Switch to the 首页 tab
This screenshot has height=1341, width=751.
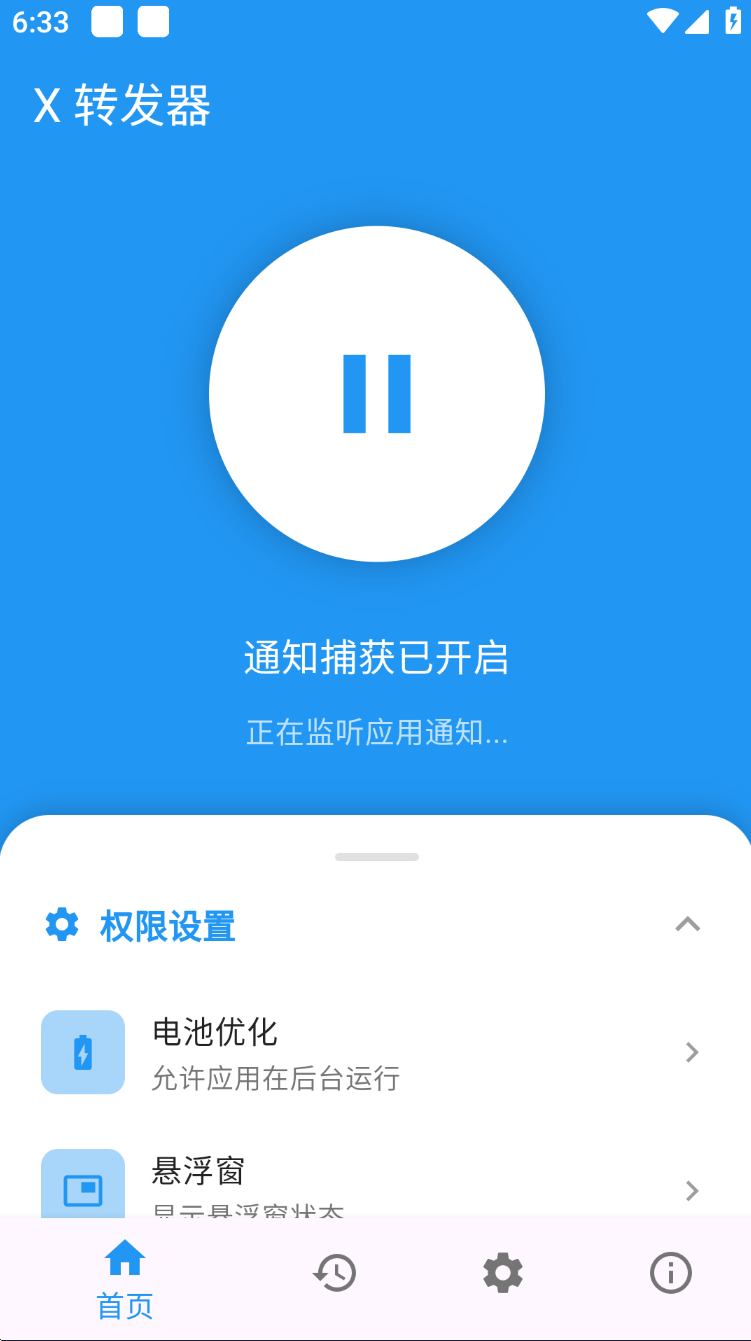point(125,1277)
